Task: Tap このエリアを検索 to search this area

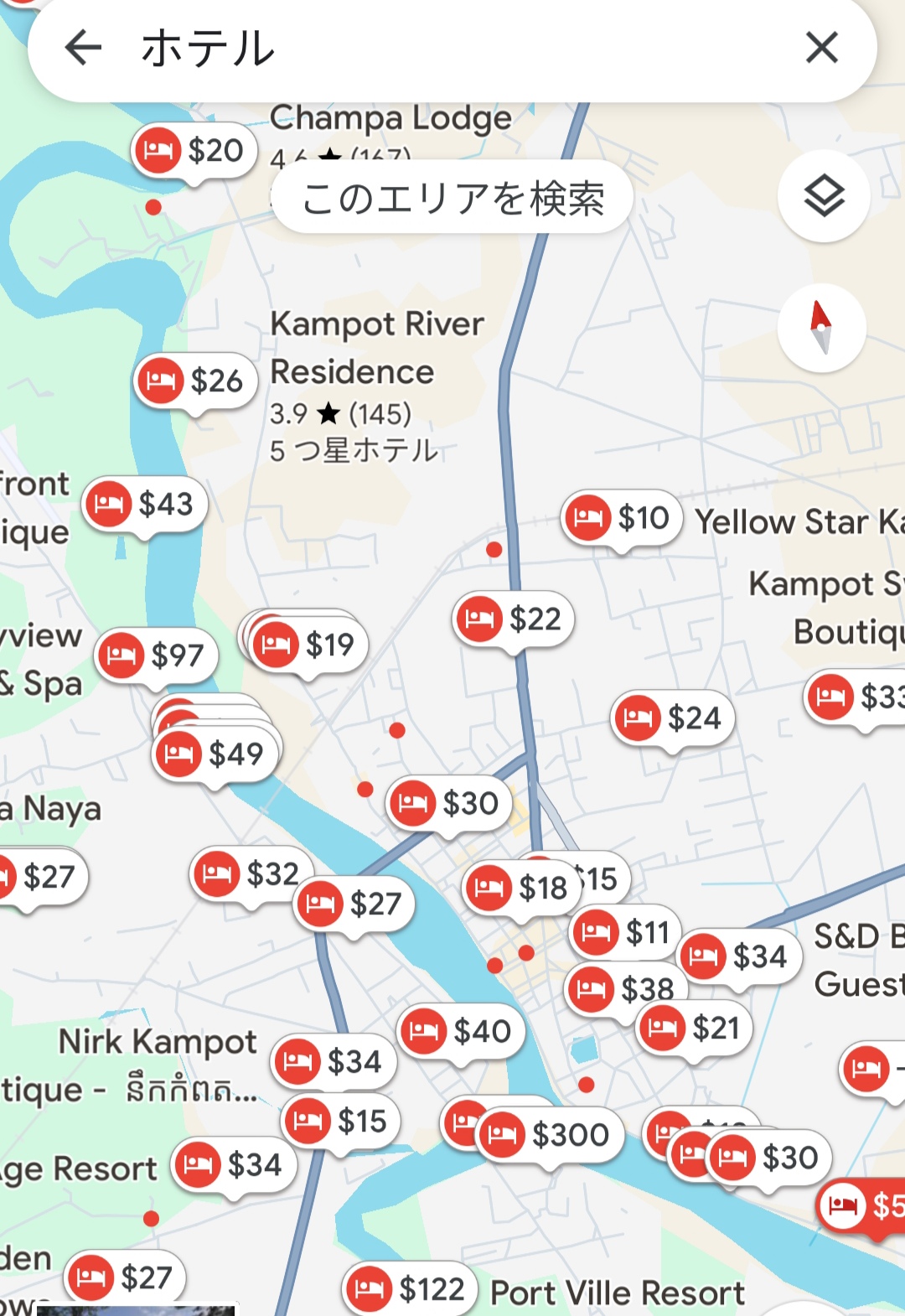Action: (x=452, y=199)
